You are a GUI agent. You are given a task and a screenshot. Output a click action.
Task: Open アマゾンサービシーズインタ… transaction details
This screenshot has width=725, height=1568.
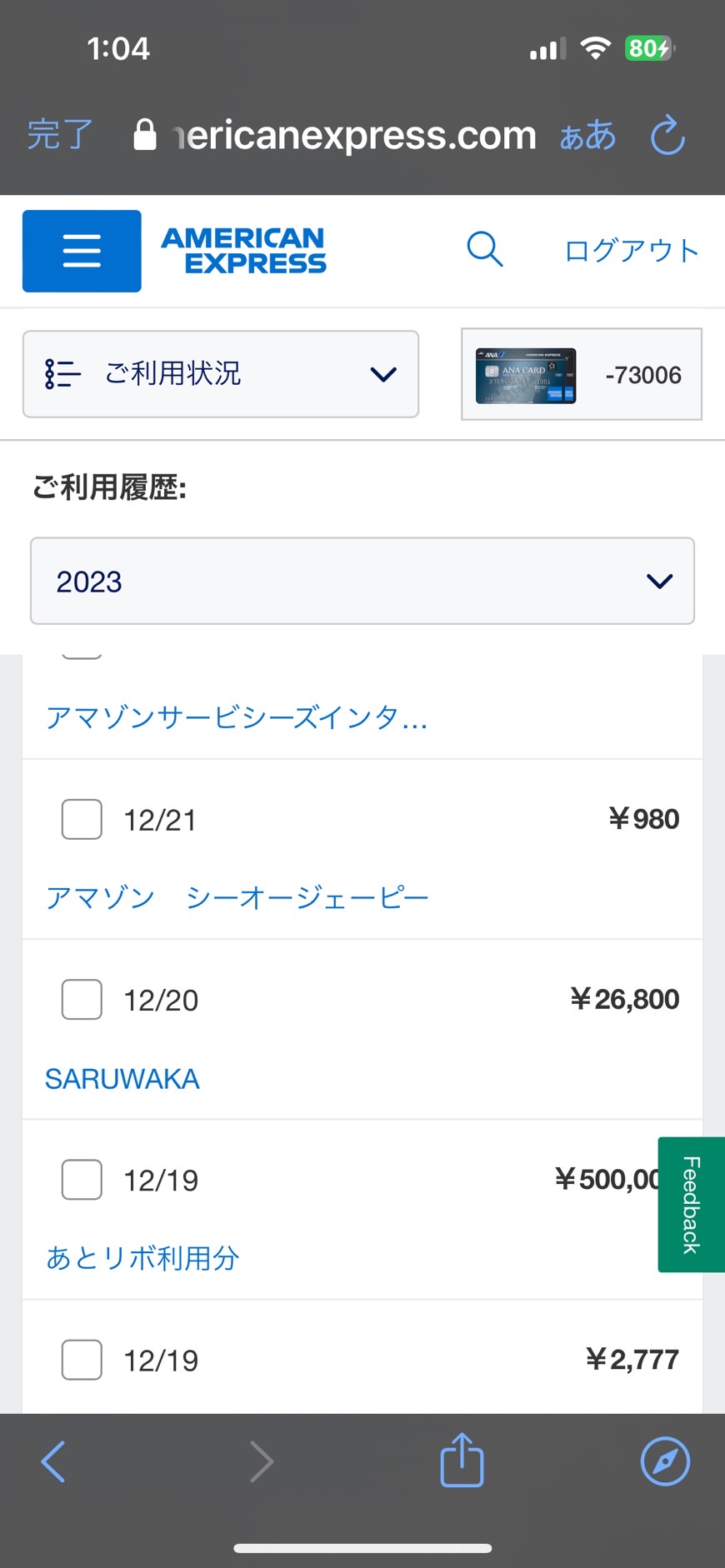click(237, 717)
